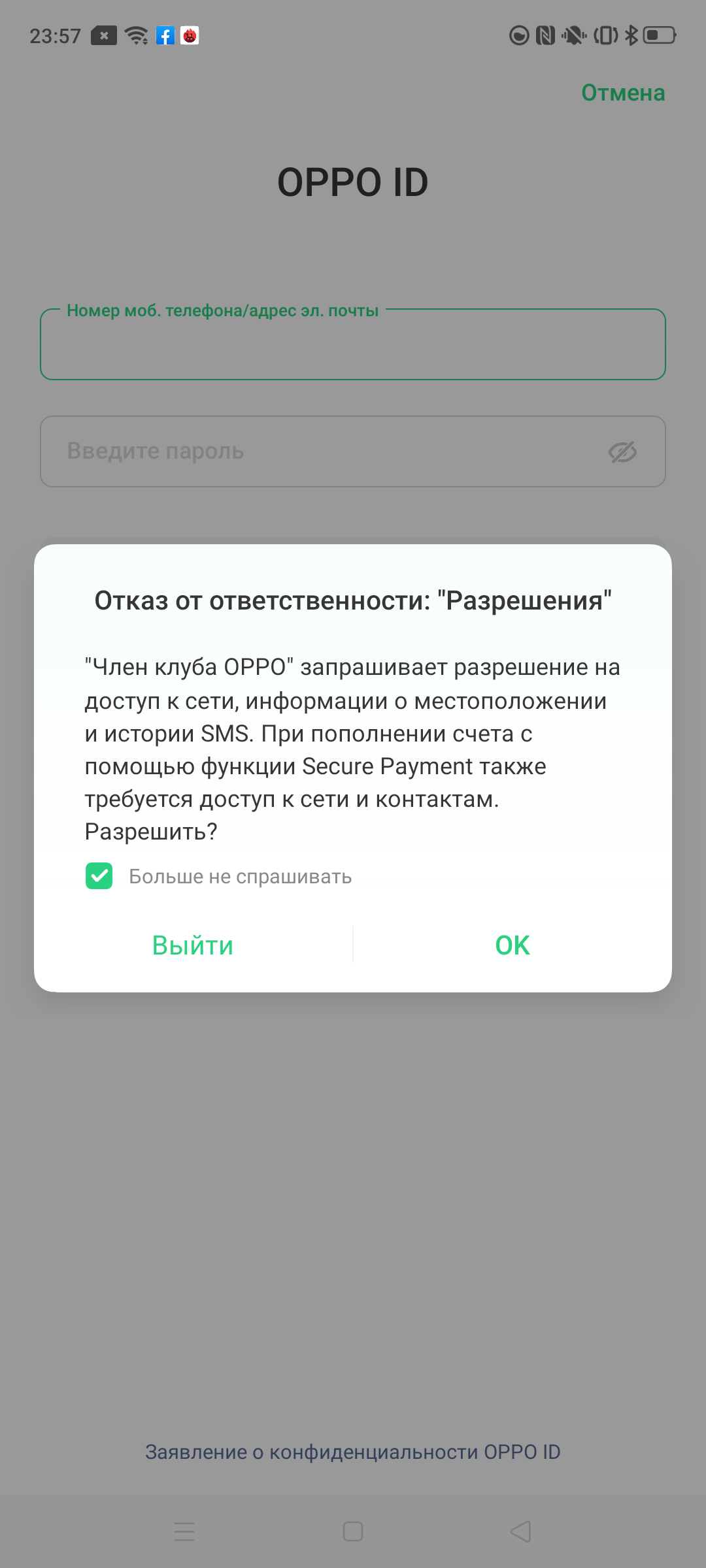Image resolution: width=706 pixels, height=1568 pixels.
Task: Go to the home screen via navigation bar
Action: (x=353, y=1531)
